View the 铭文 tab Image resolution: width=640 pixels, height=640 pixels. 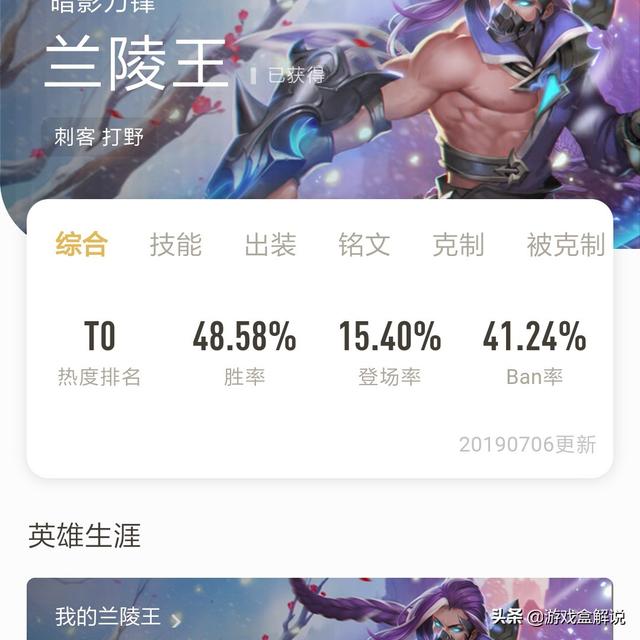(x=364, y=245)
